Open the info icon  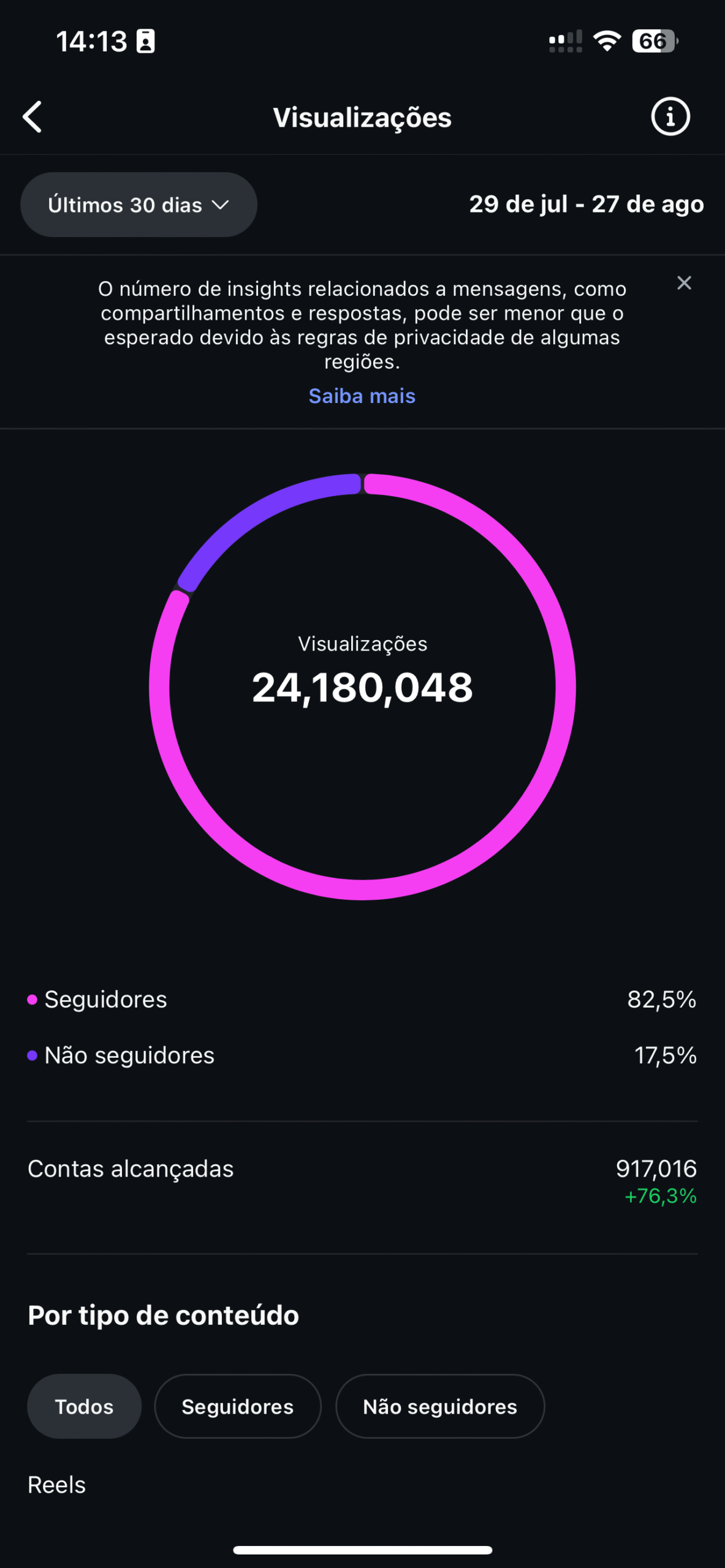[x=670, y=116]
